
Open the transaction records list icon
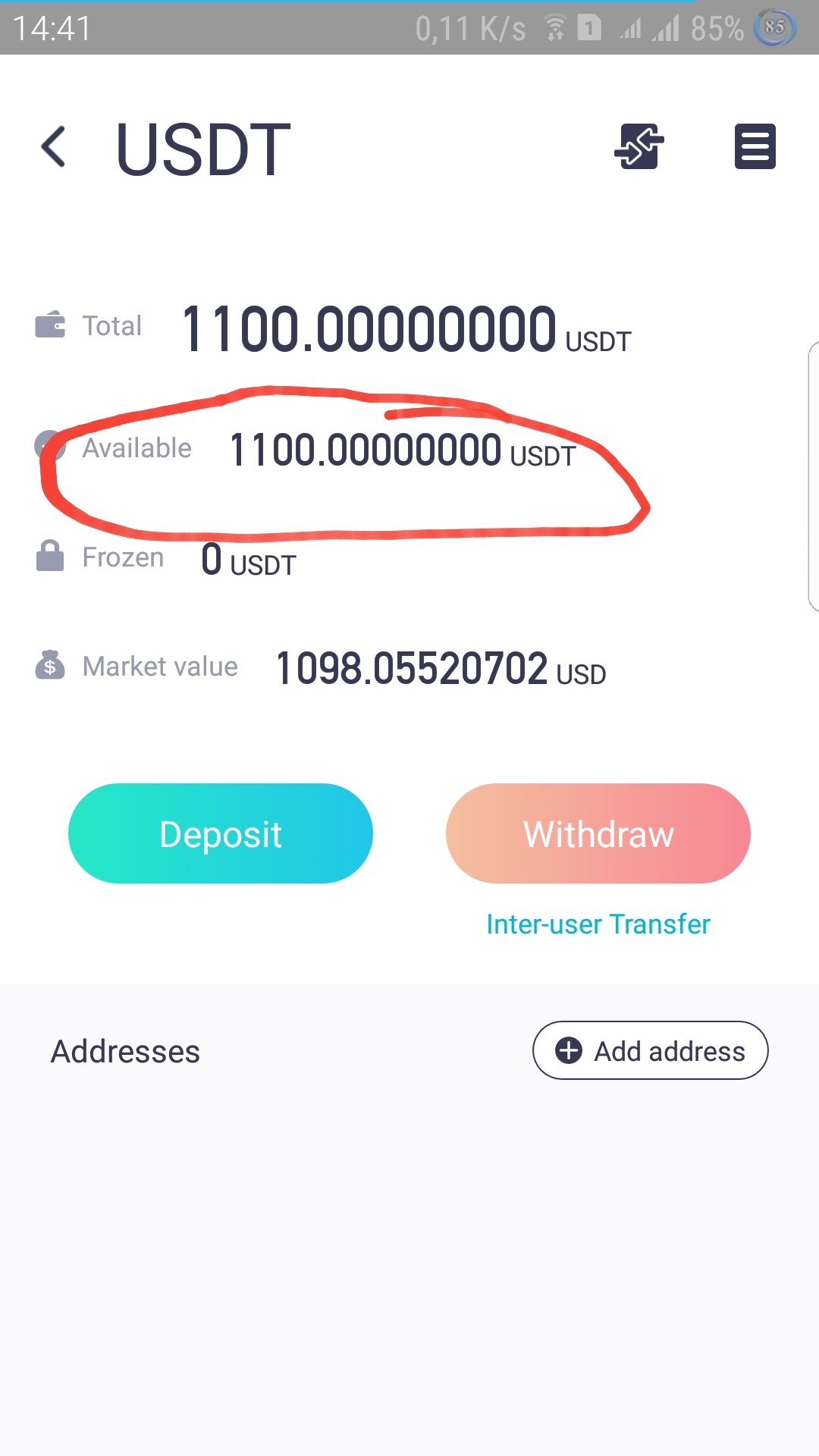[755, 146]
